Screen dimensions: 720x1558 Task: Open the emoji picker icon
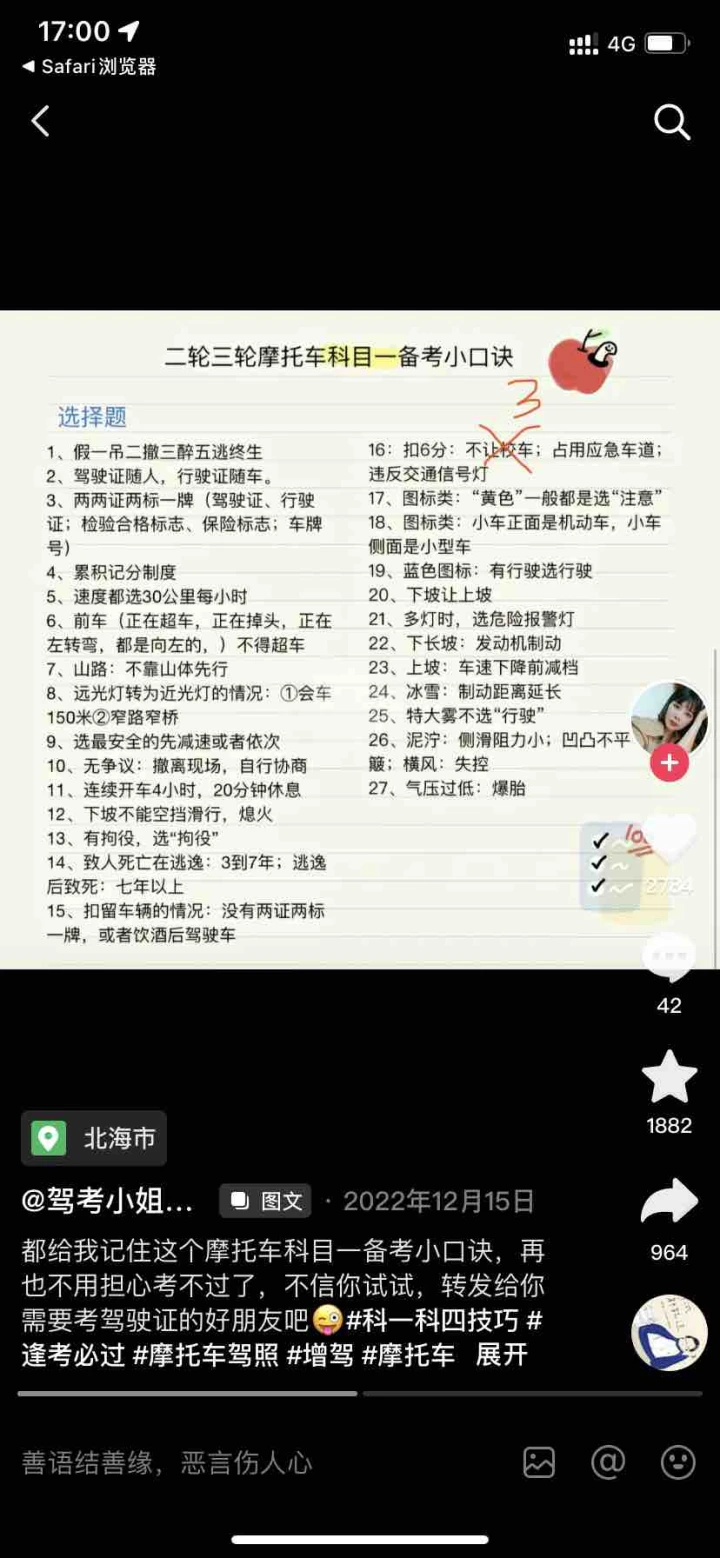678,1463
